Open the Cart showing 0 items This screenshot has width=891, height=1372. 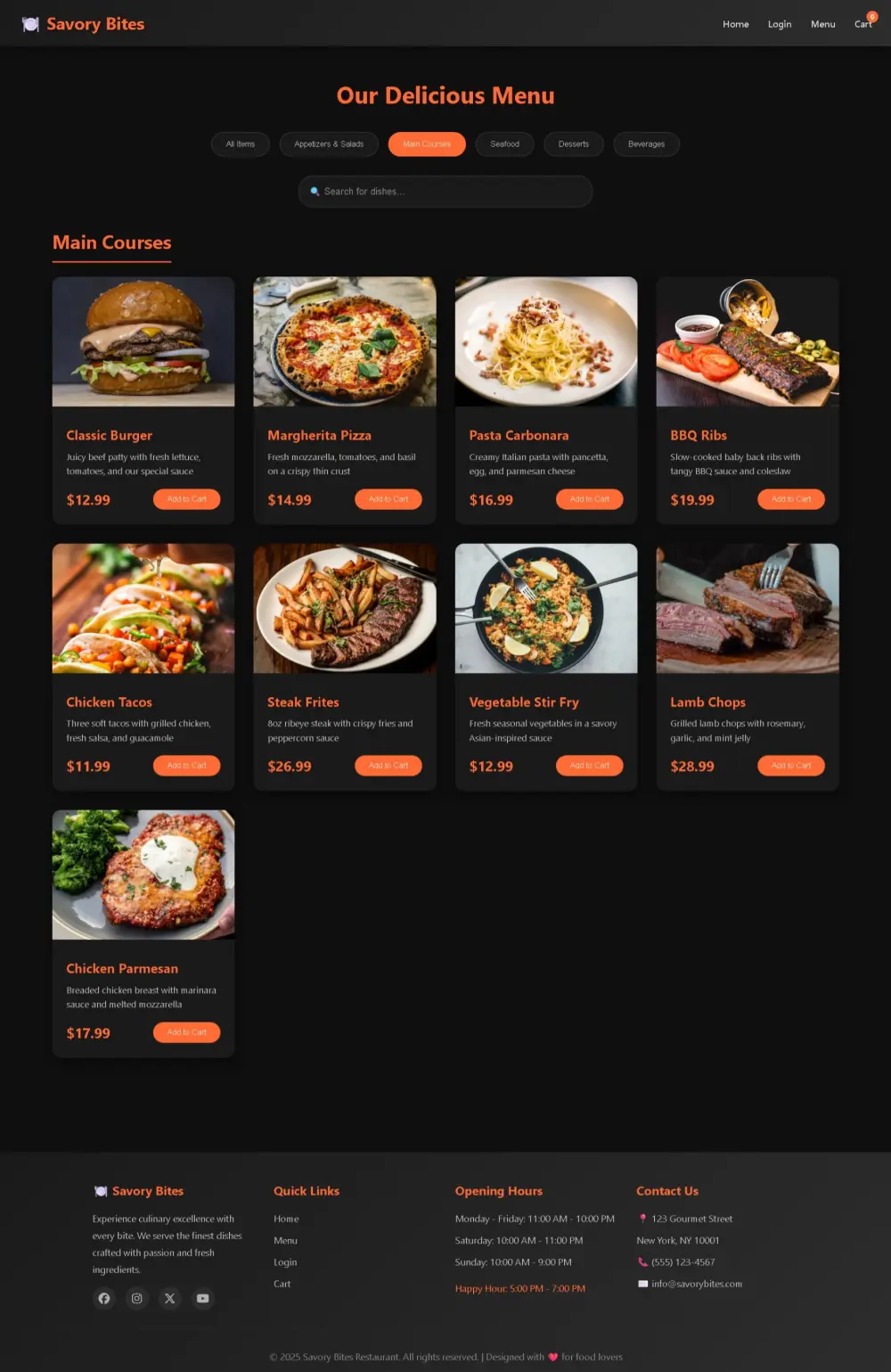tap(862, 24)
